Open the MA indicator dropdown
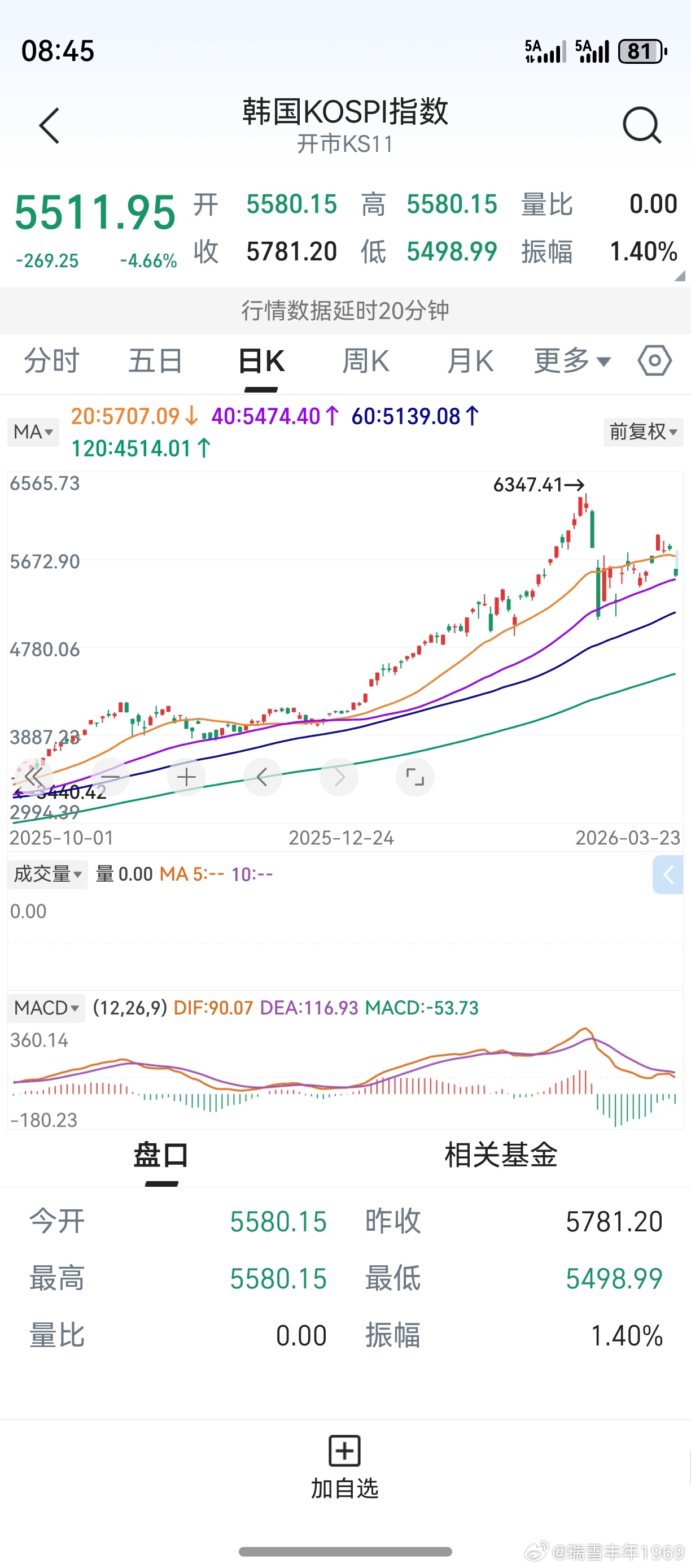This screenshot has height=1568, width=691. pyautogui.click(x=33, y=432)
